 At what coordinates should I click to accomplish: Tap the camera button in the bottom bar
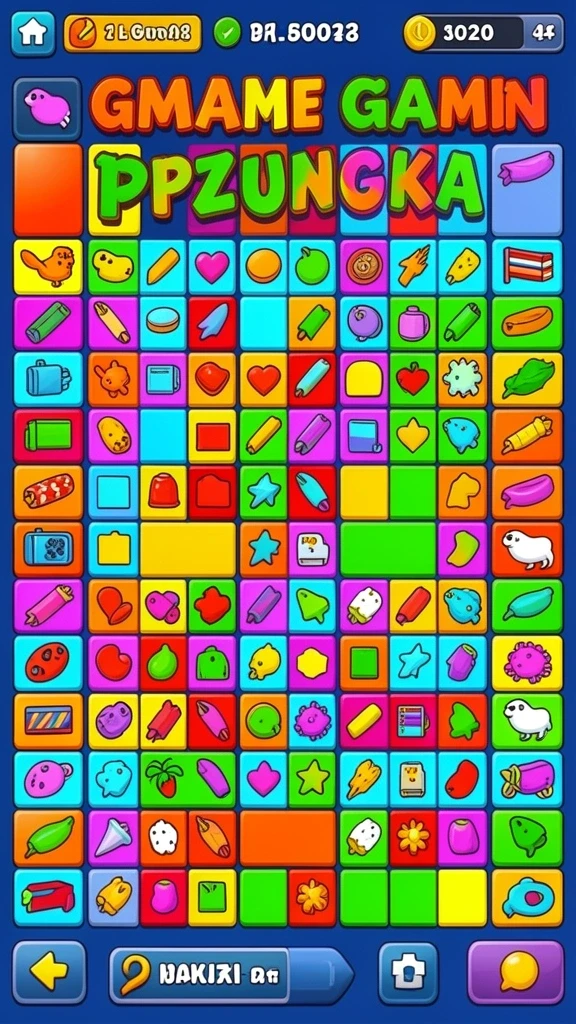[408, 972]
